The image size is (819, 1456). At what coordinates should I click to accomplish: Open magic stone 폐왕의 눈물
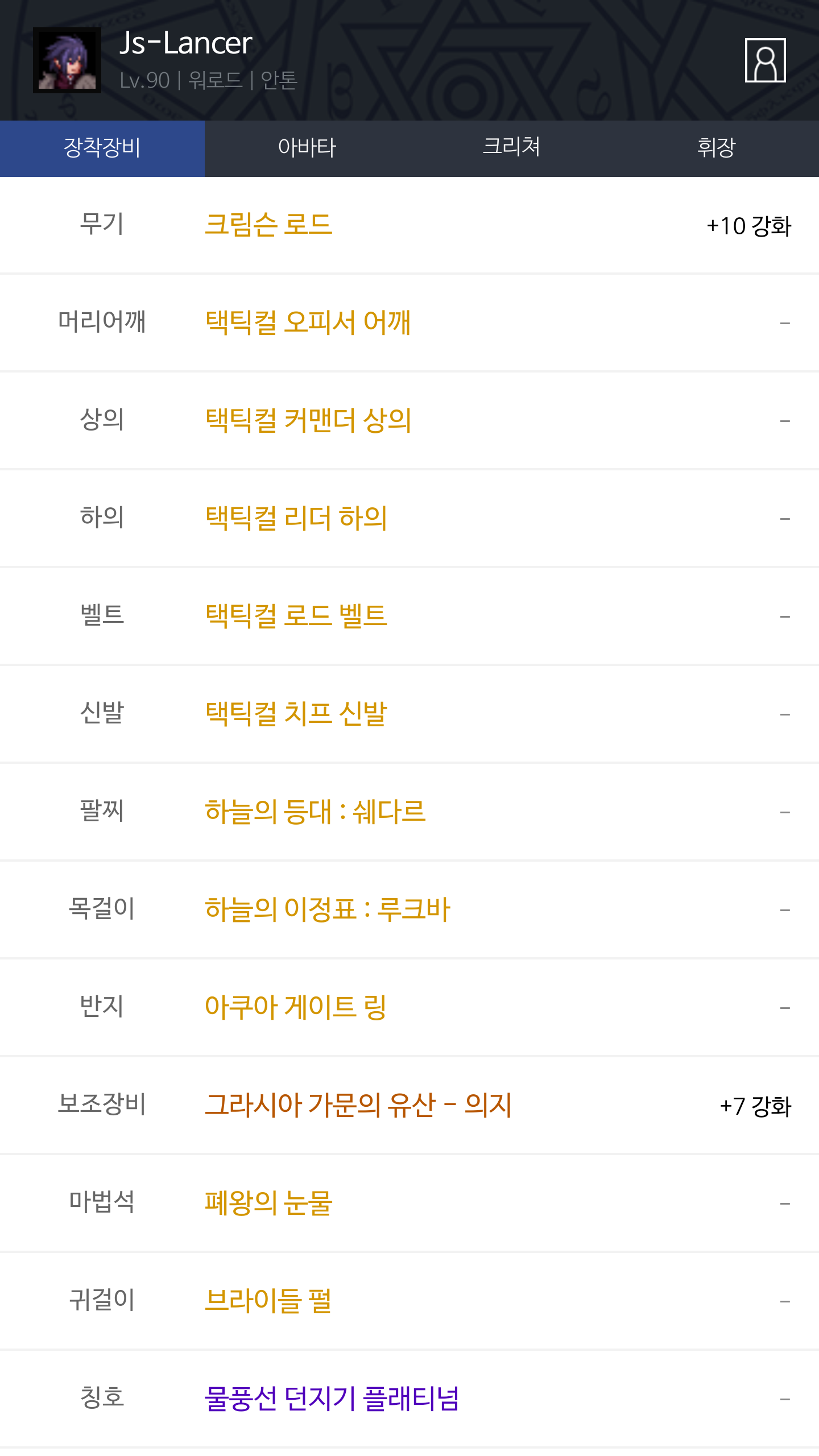[268, 1203]
